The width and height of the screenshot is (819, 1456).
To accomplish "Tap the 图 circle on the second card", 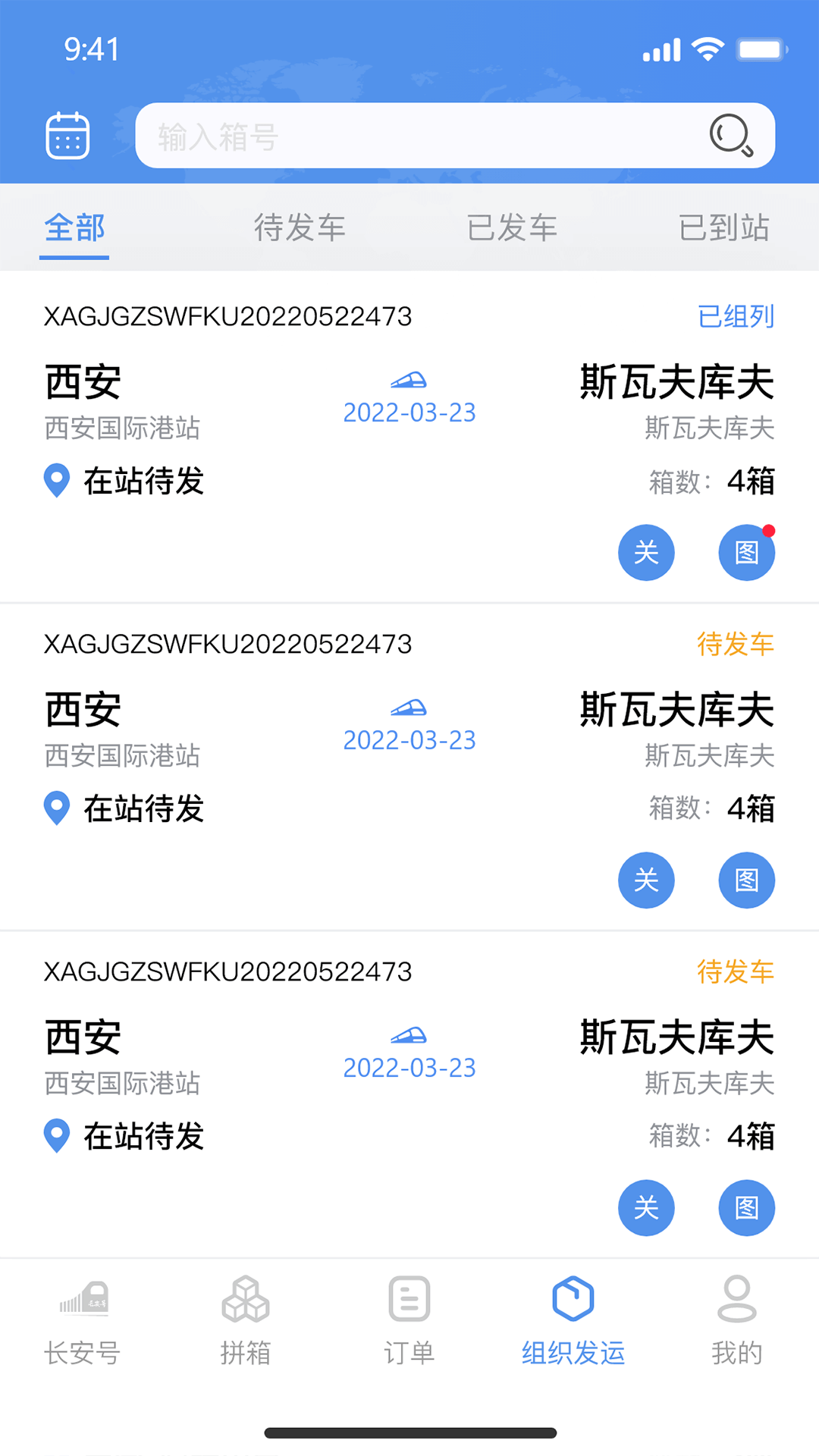I will (x=746, y=880).
